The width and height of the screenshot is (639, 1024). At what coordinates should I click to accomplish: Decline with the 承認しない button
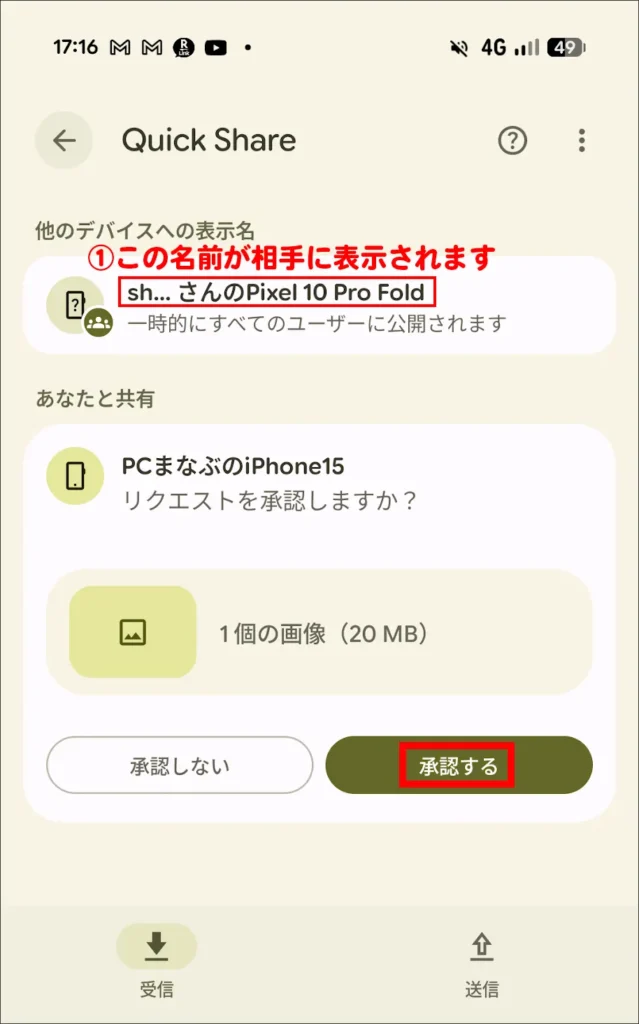tap(180, 766)
